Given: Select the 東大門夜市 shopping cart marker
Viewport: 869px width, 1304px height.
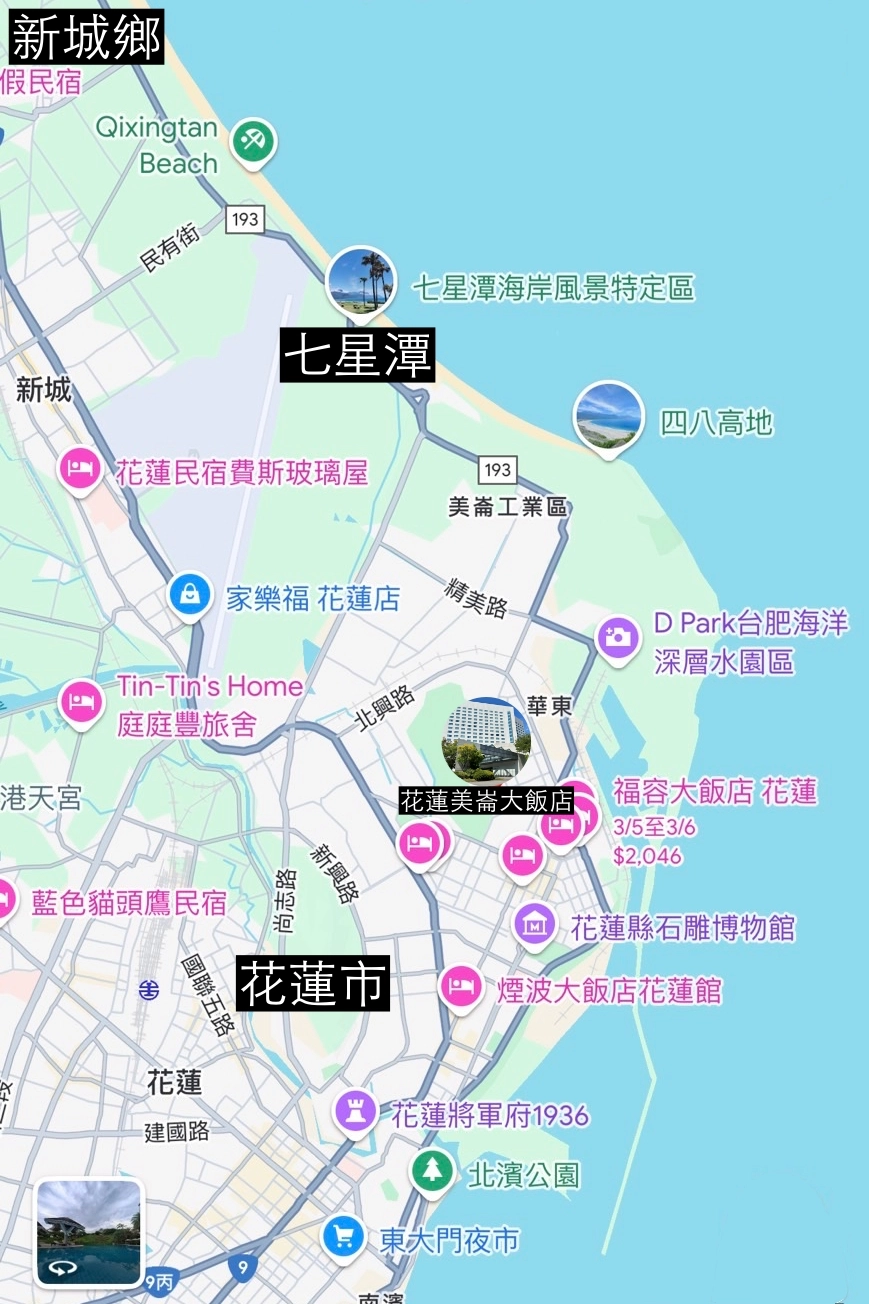Looking at the screenshot, I should point(343,1237).
